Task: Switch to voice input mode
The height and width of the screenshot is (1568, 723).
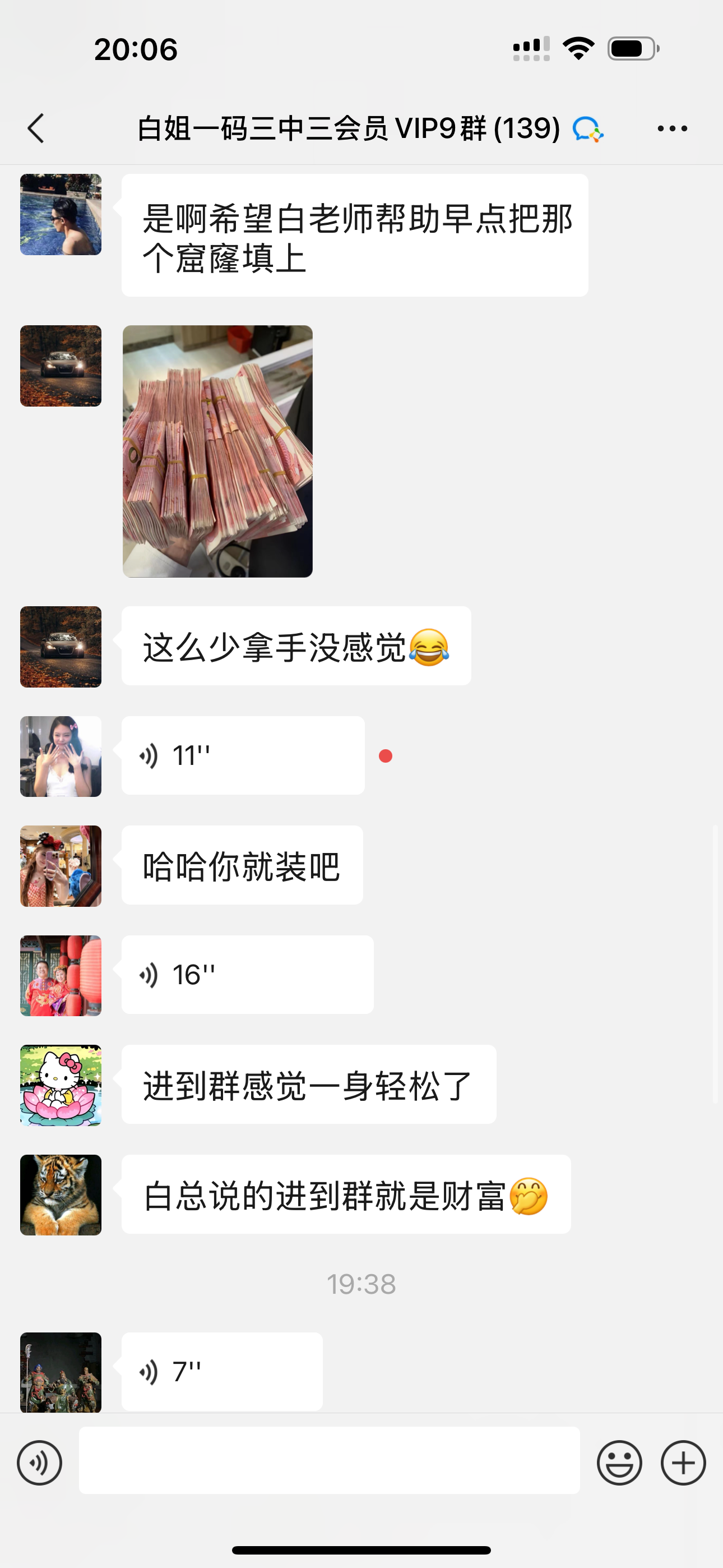Action: 40,1463
